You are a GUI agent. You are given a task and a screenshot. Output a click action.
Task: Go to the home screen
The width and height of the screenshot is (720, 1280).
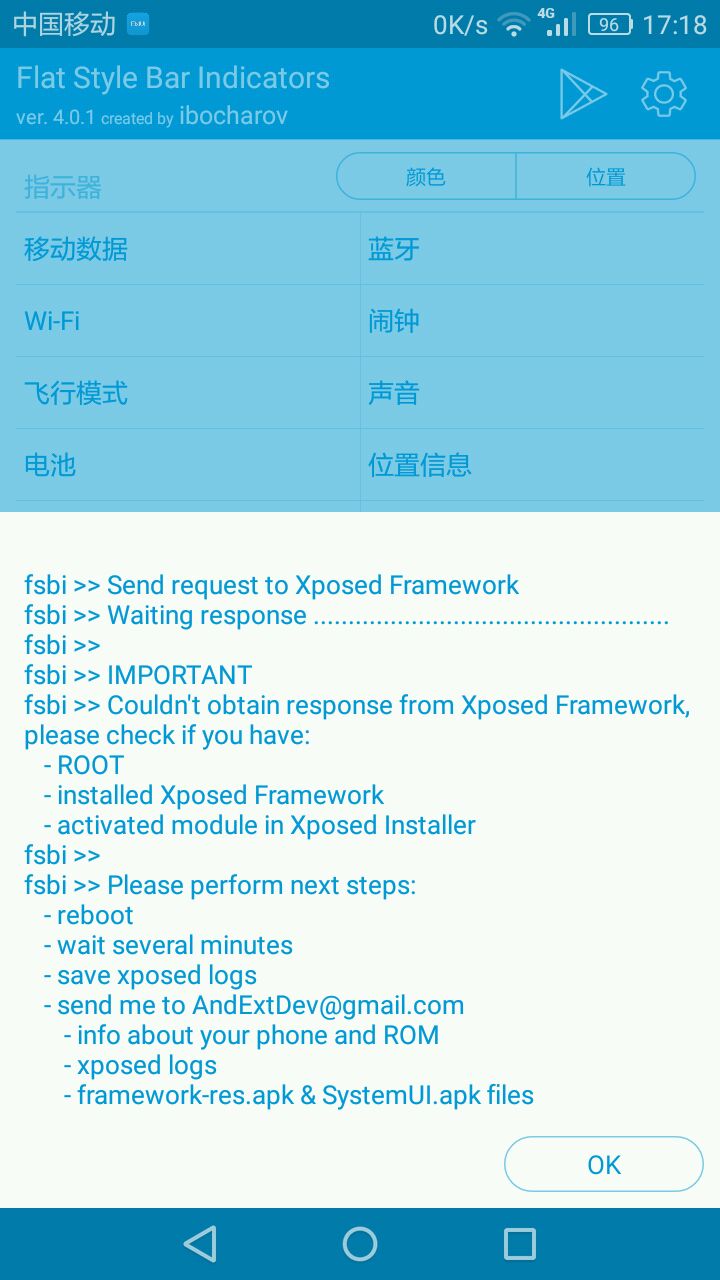coord(360,1244)
